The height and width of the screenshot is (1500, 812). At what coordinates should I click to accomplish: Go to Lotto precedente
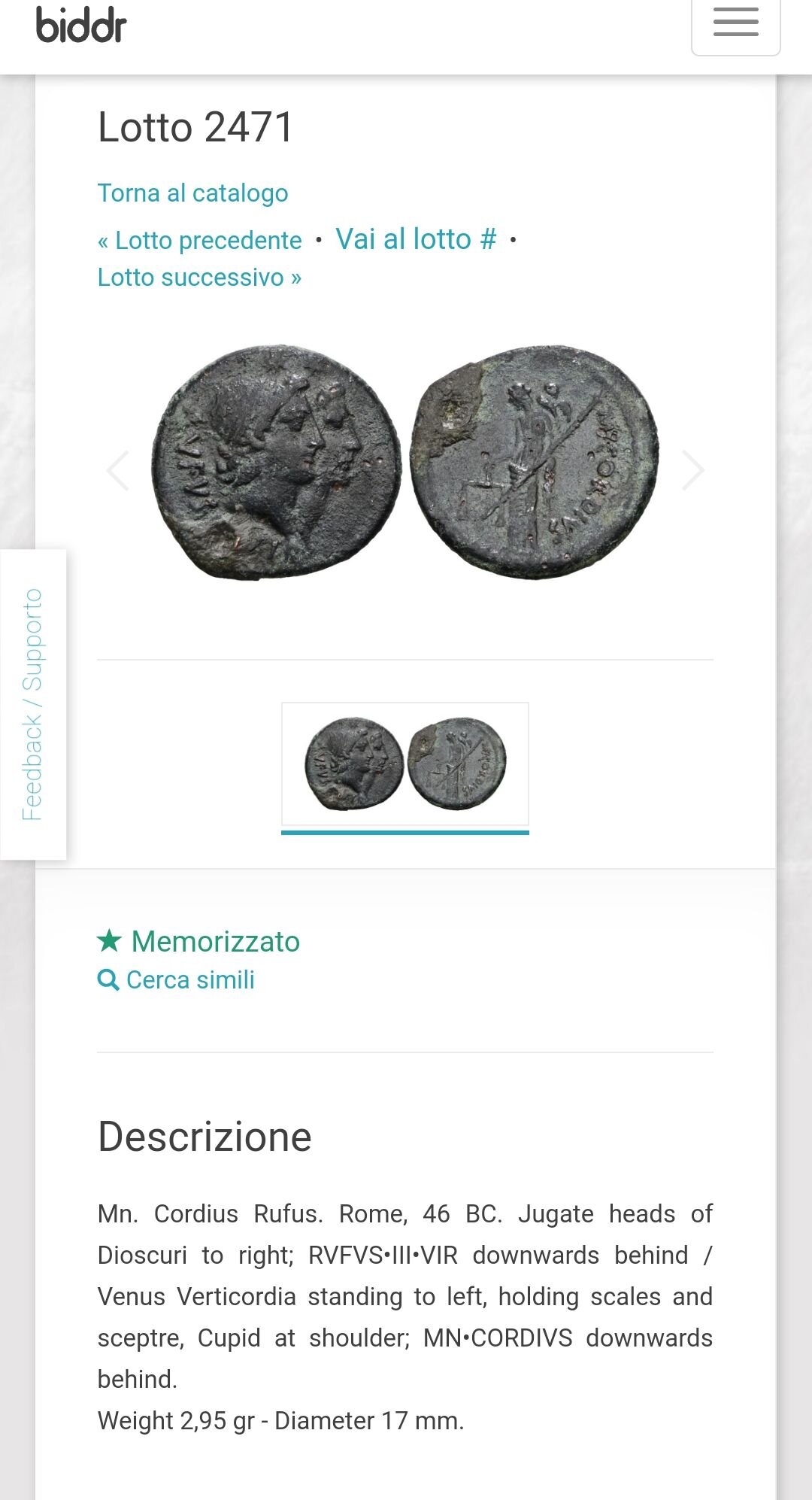[200, 241]
